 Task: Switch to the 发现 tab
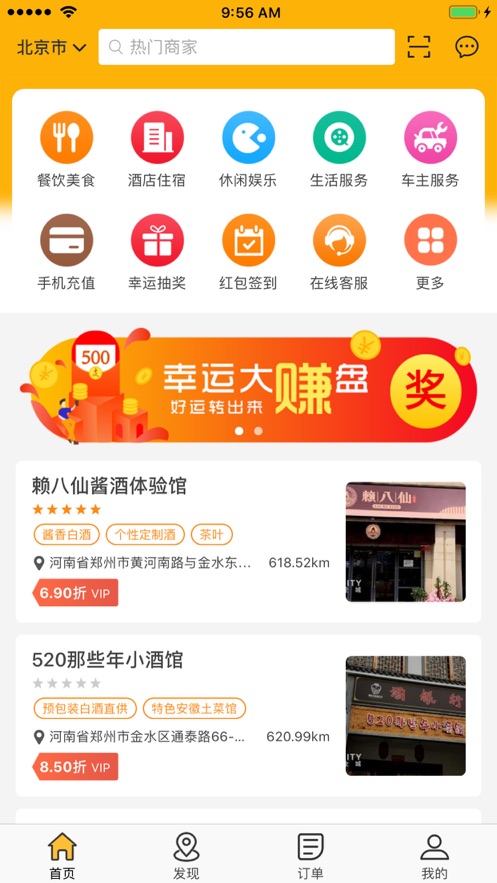186,856
